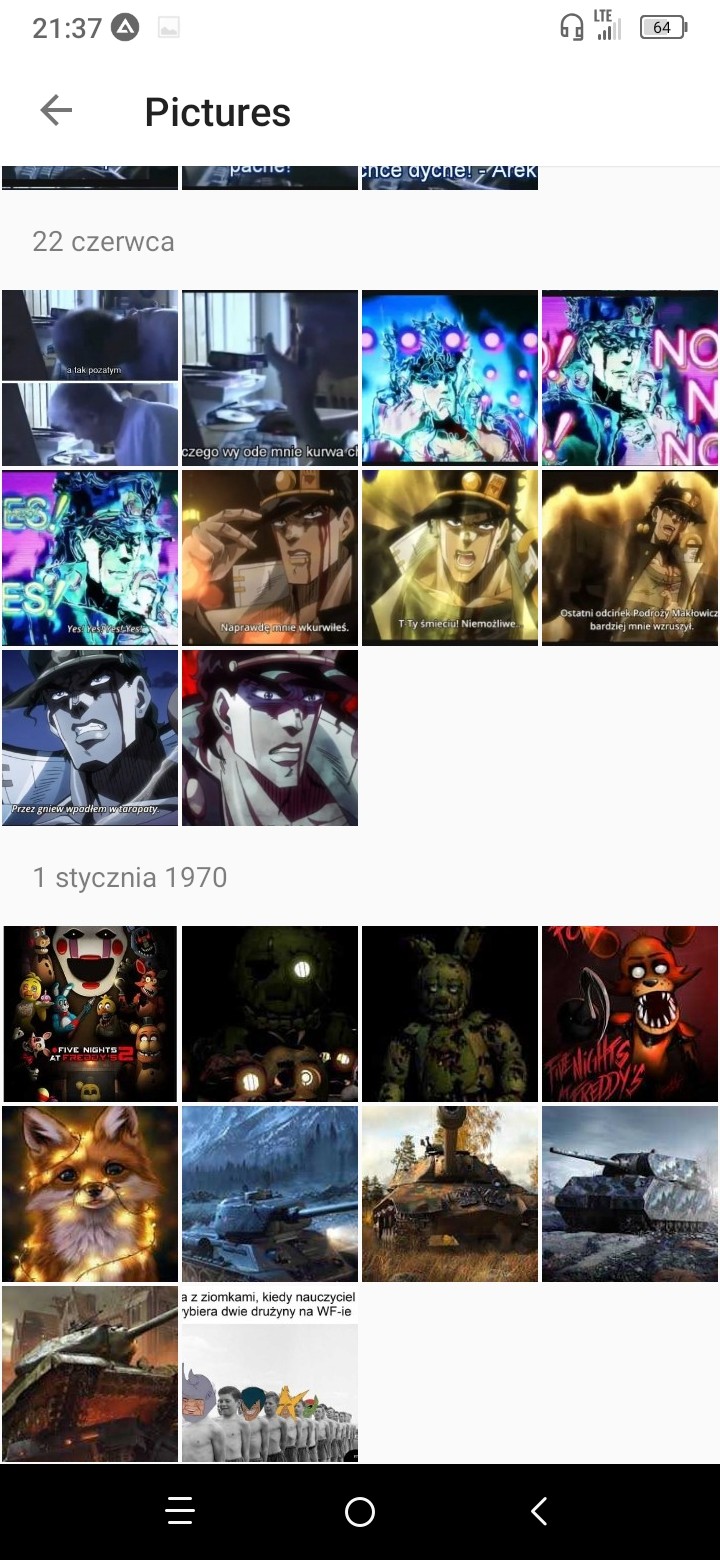Open the green Springtrap full-body picture
This screenshot has height=1560, width=720.
(x=450, y=1014)
